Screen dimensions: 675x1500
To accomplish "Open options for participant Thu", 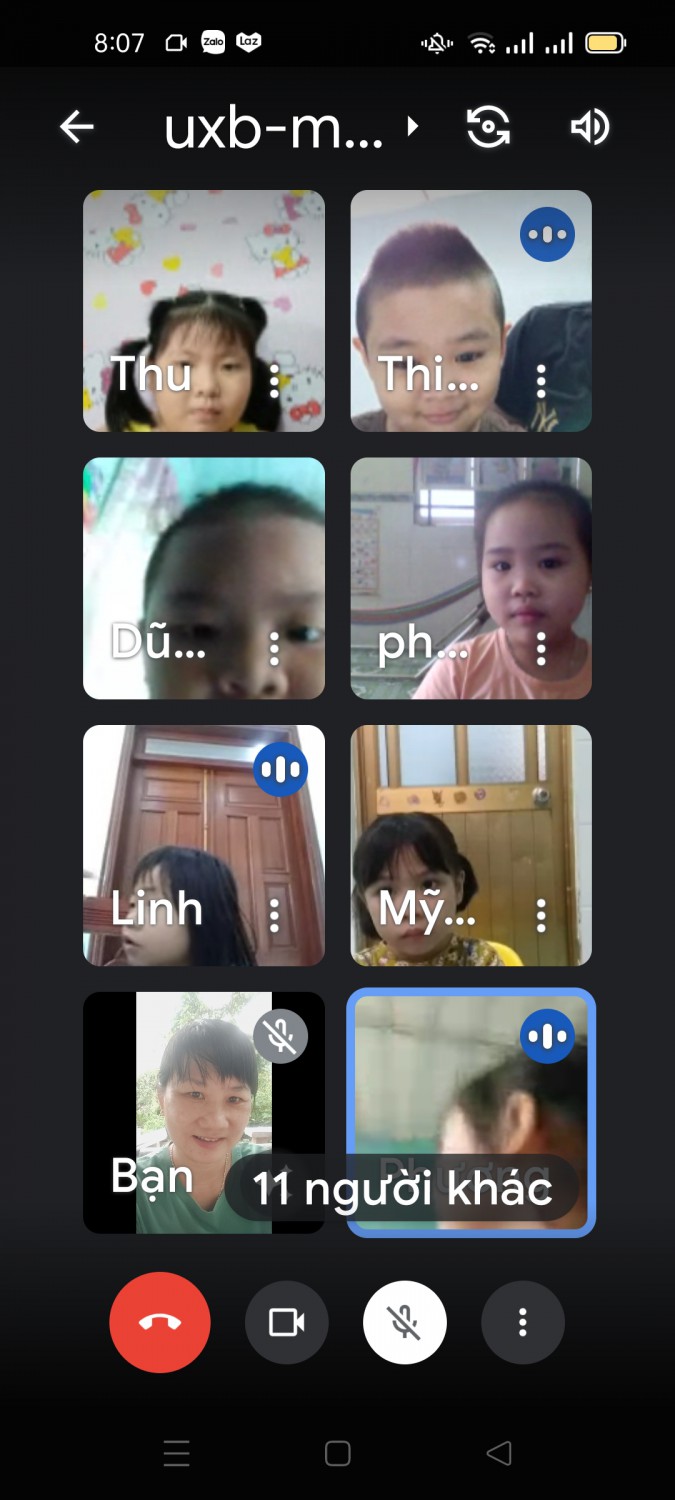I will [x=274, y=381].
